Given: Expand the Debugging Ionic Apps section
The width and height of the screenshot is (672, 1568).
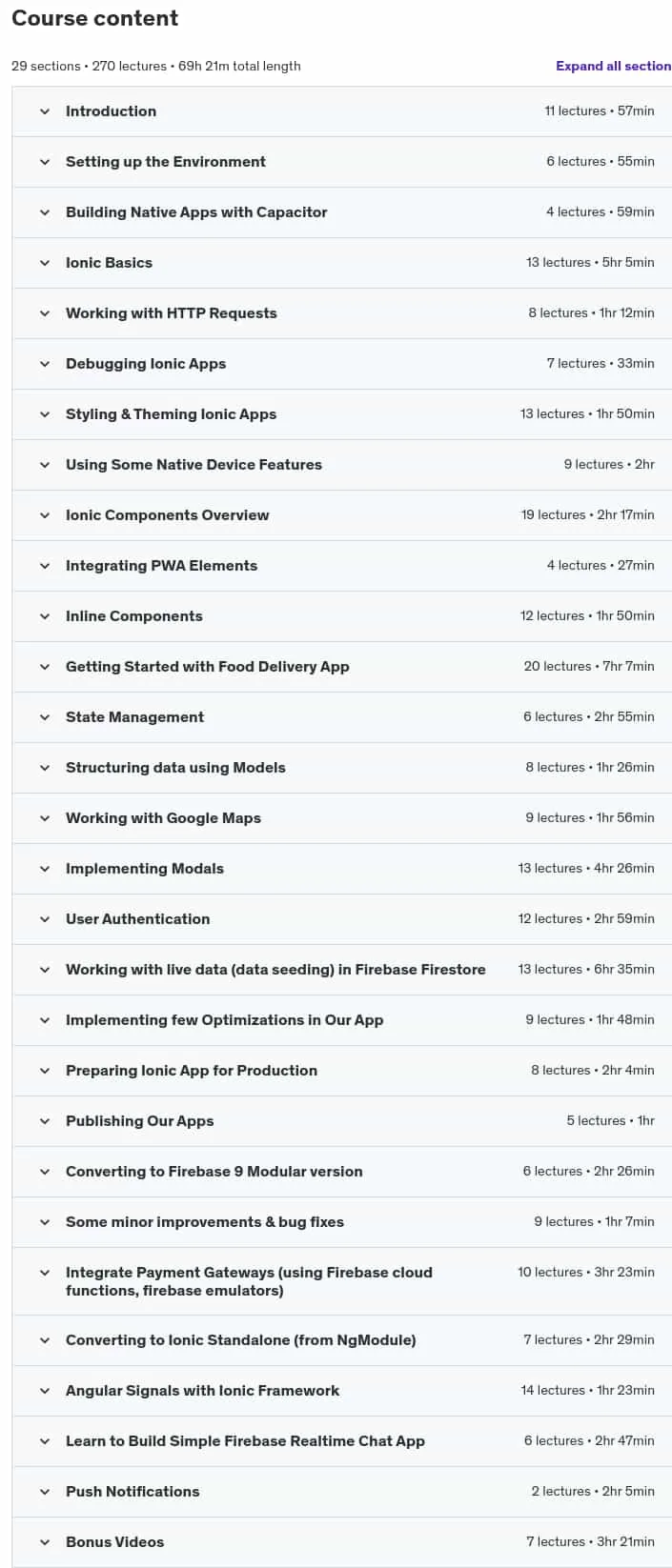Looking at the screenshot, I should click(x=341, y=364).
